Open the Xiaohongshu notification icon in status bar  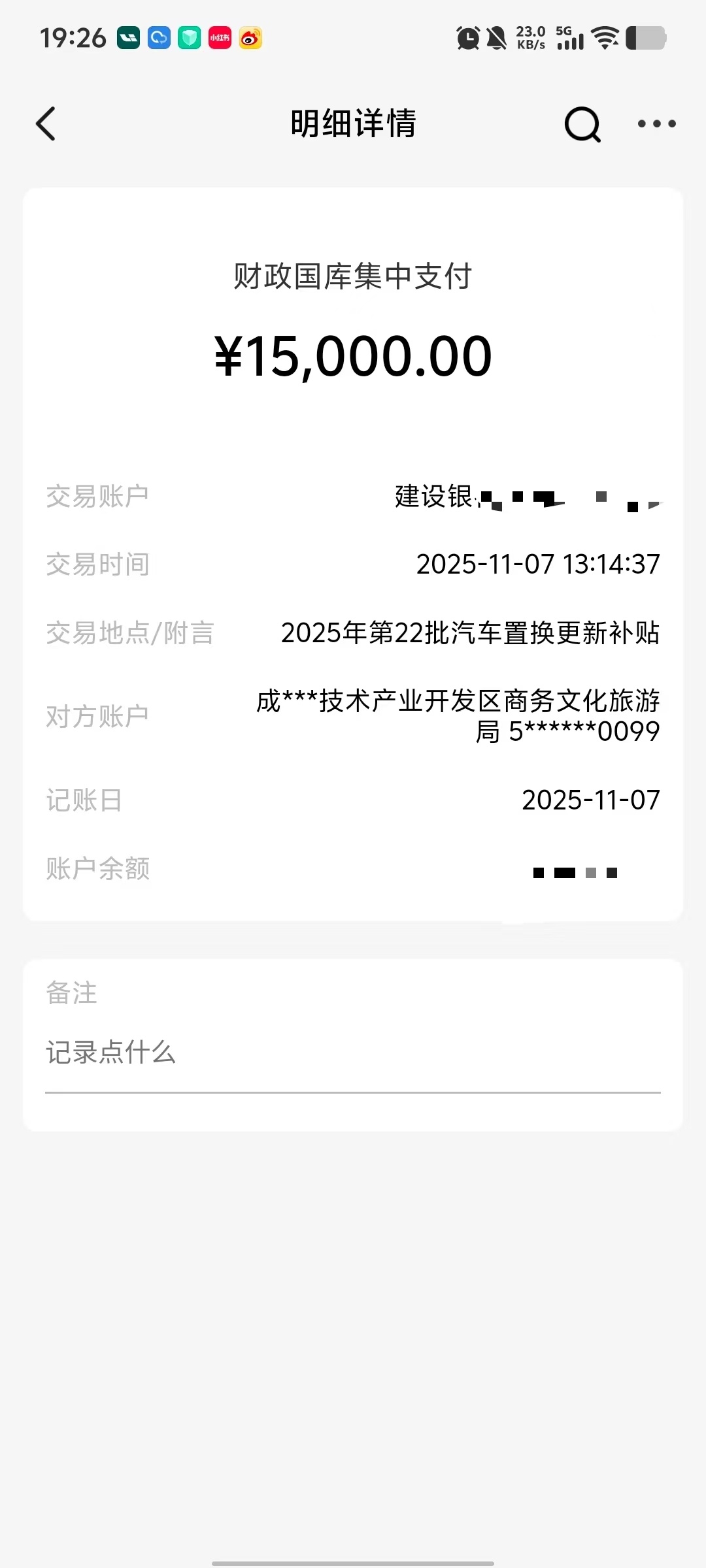[220, 39]
